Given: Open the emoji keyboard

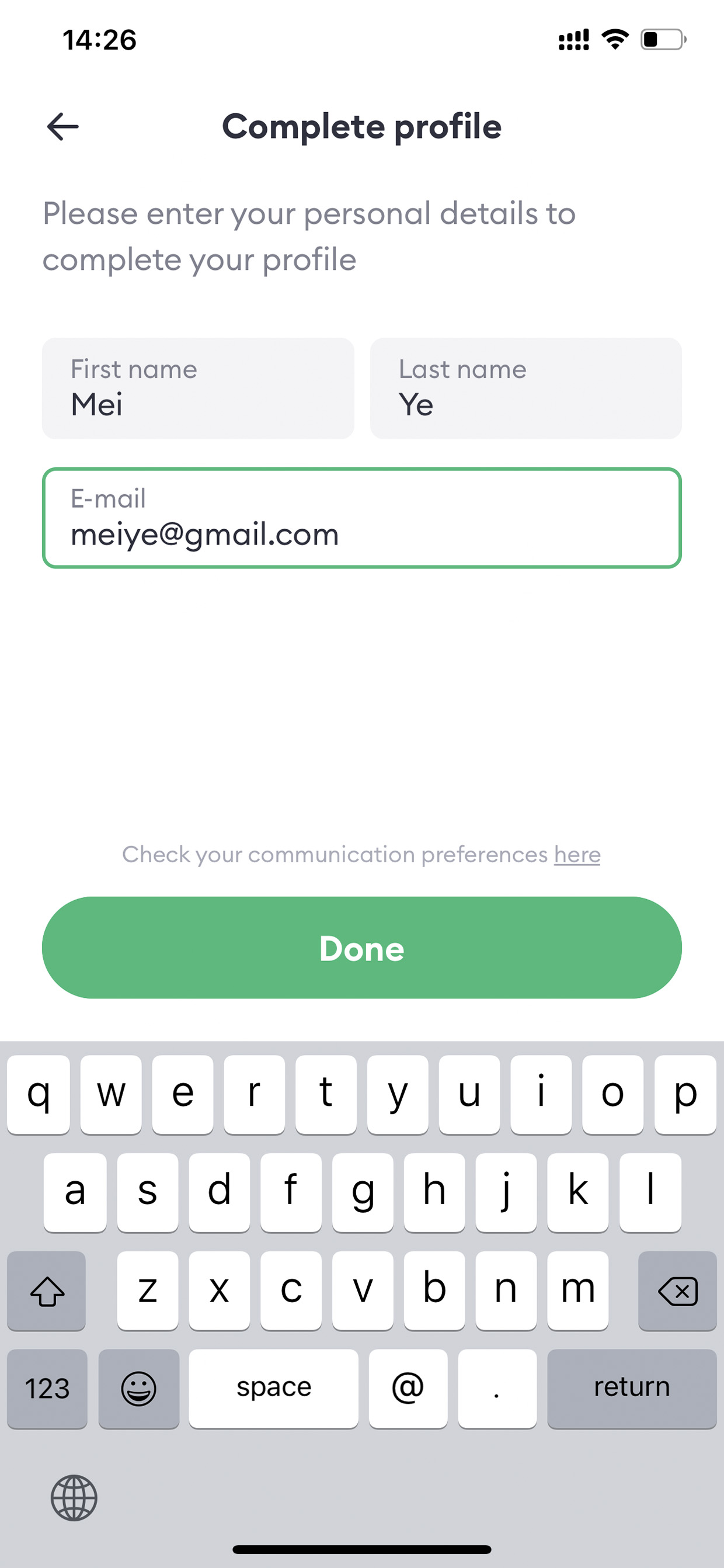Looking at the screenshot, I should [x=139, y=1389].
